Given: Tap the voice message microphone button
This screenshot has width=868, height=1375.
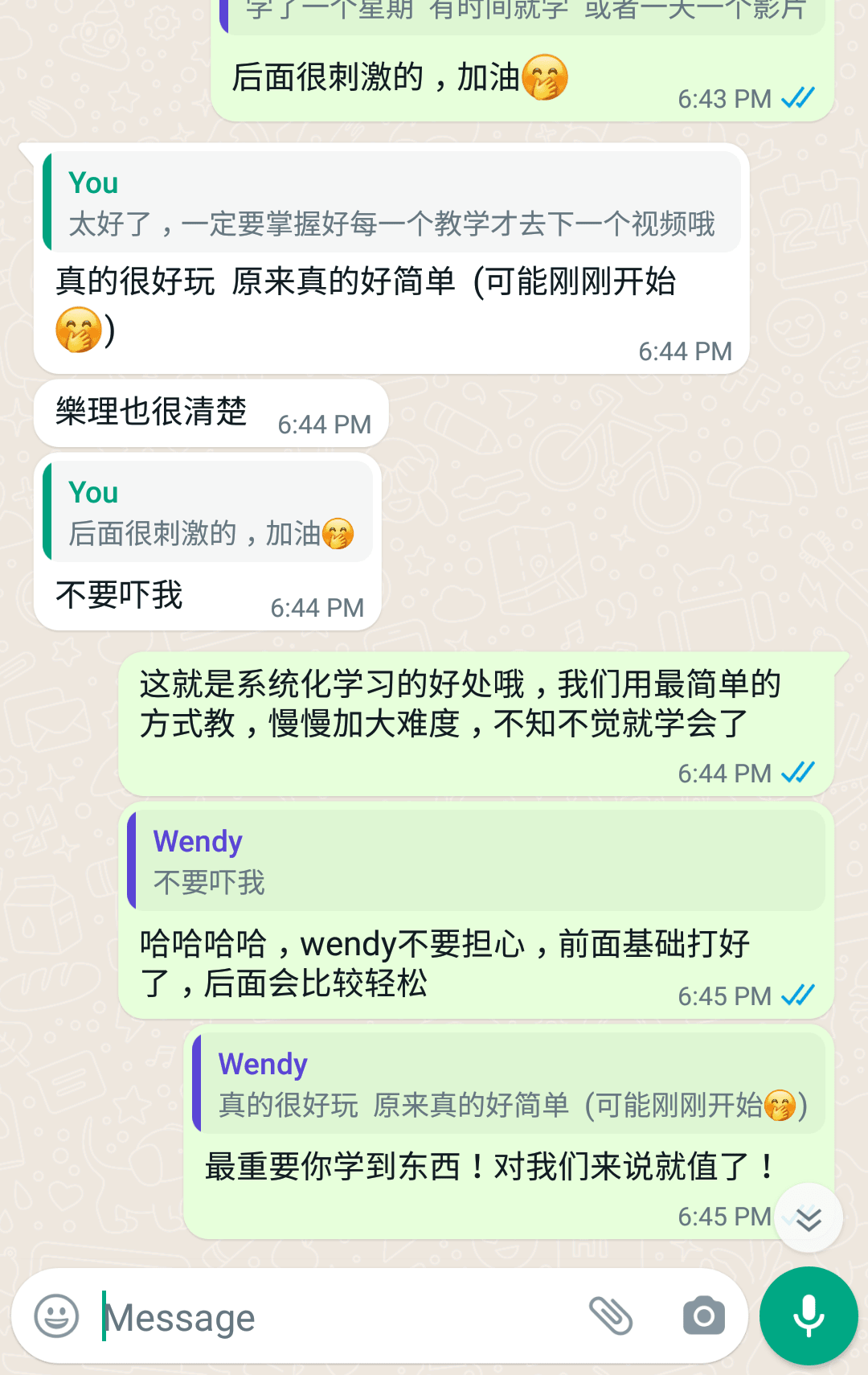Looking at the screenshot, I should (x=808, y=1316).
